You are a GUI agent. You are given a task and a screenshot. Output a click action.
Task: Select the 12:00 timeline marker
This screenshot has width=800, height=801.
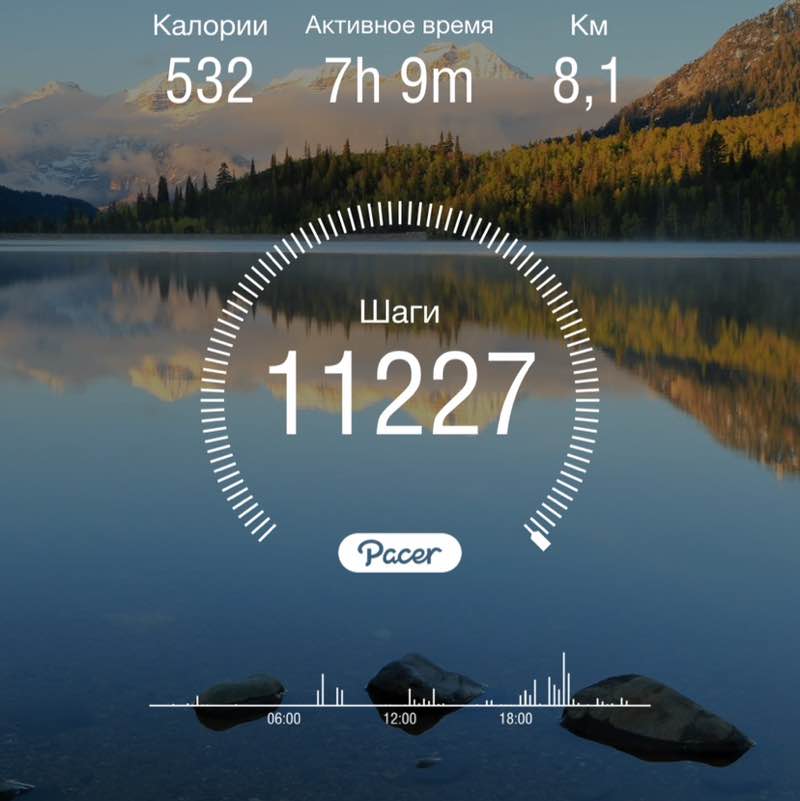point(400,716)
